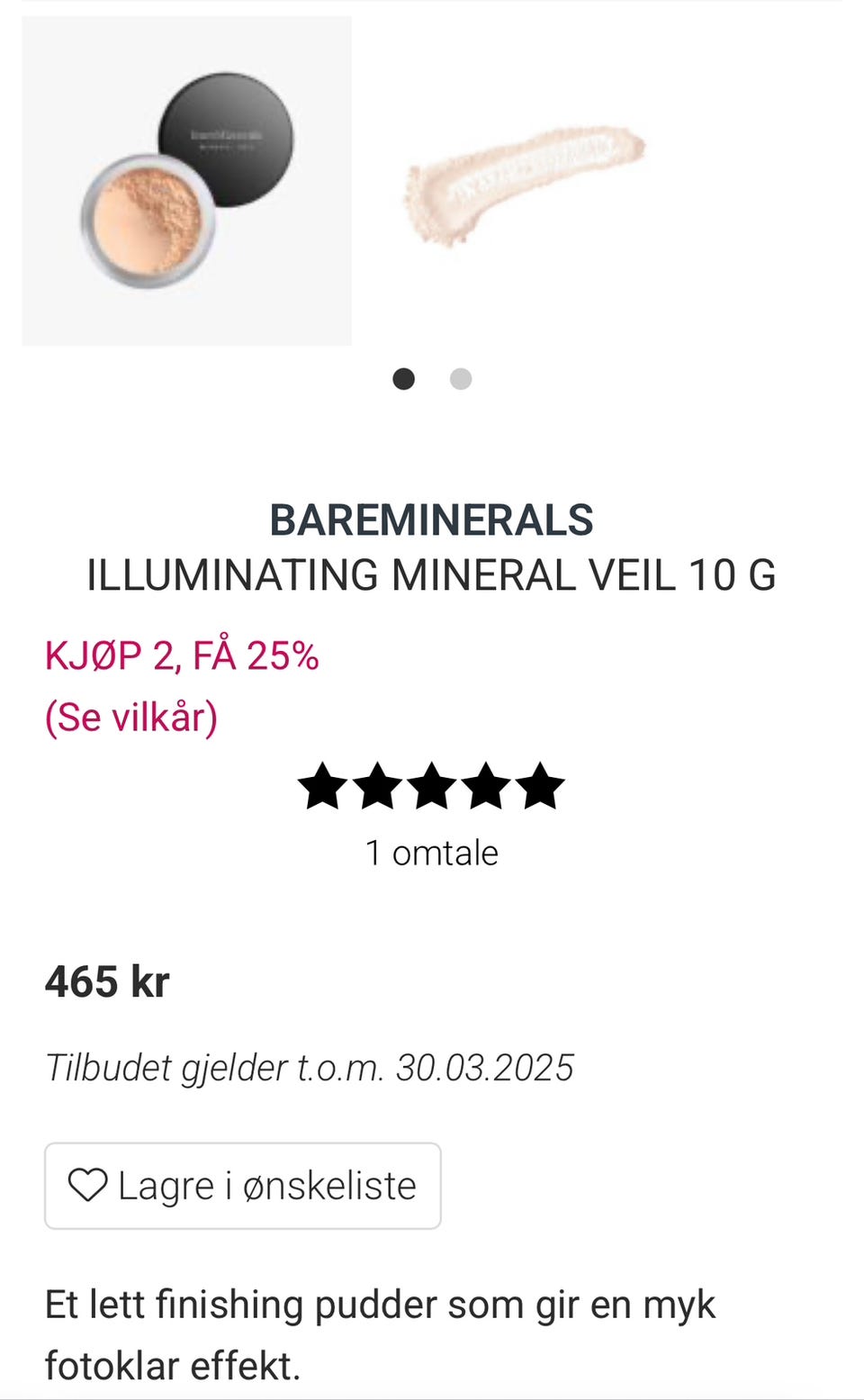Open the (Se vilkår) offer terms
The height and width of the screenshot is (1400, 864).
coord(132,718)
